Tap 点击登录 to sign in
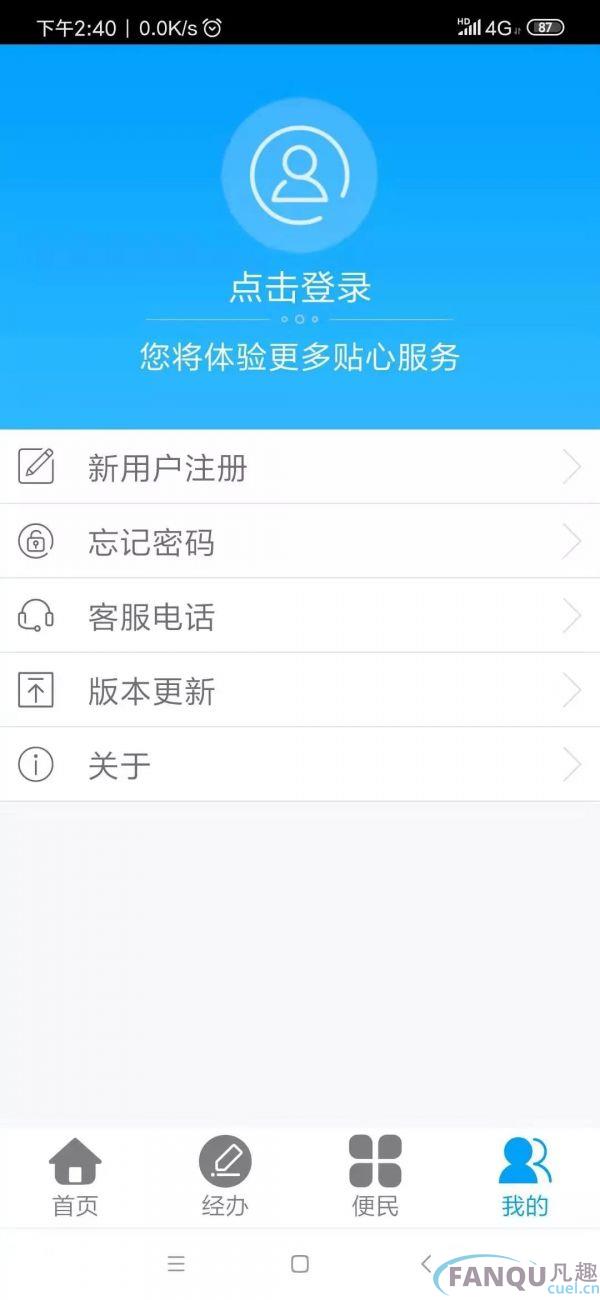This screenshot has width=600, height=1300. tap(300, 288)
